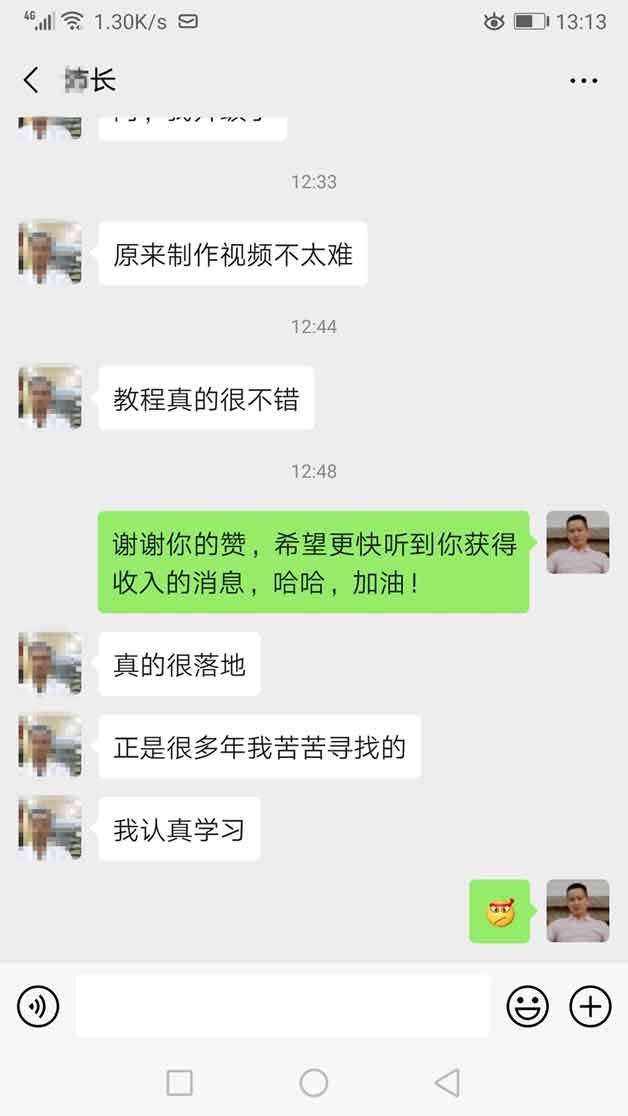This screenshot has height=1116, width=628.
Task: Open own avatar beside the green message
Action: (577, 542)
